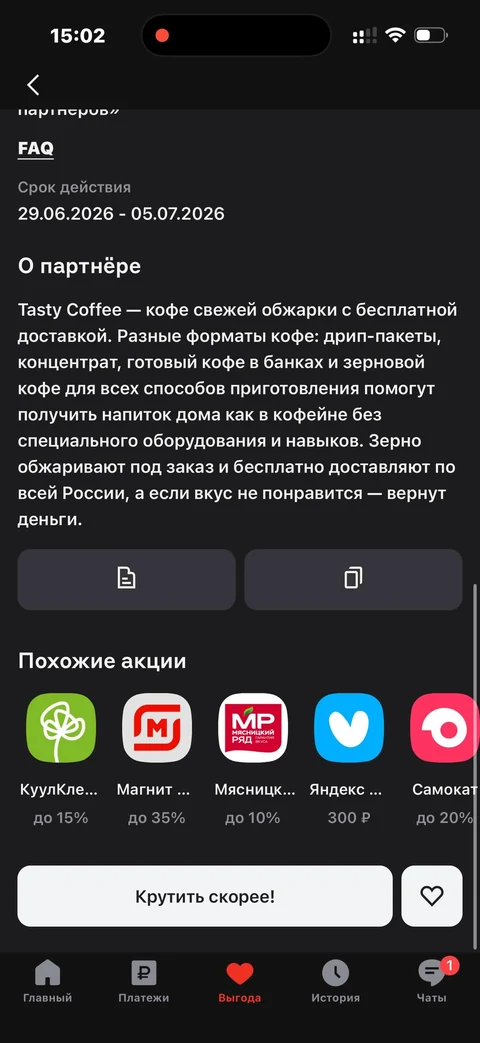Viewport: 480px width, 1043px height.
Task: Select the Выгода tab
Action: coord(239,982)
